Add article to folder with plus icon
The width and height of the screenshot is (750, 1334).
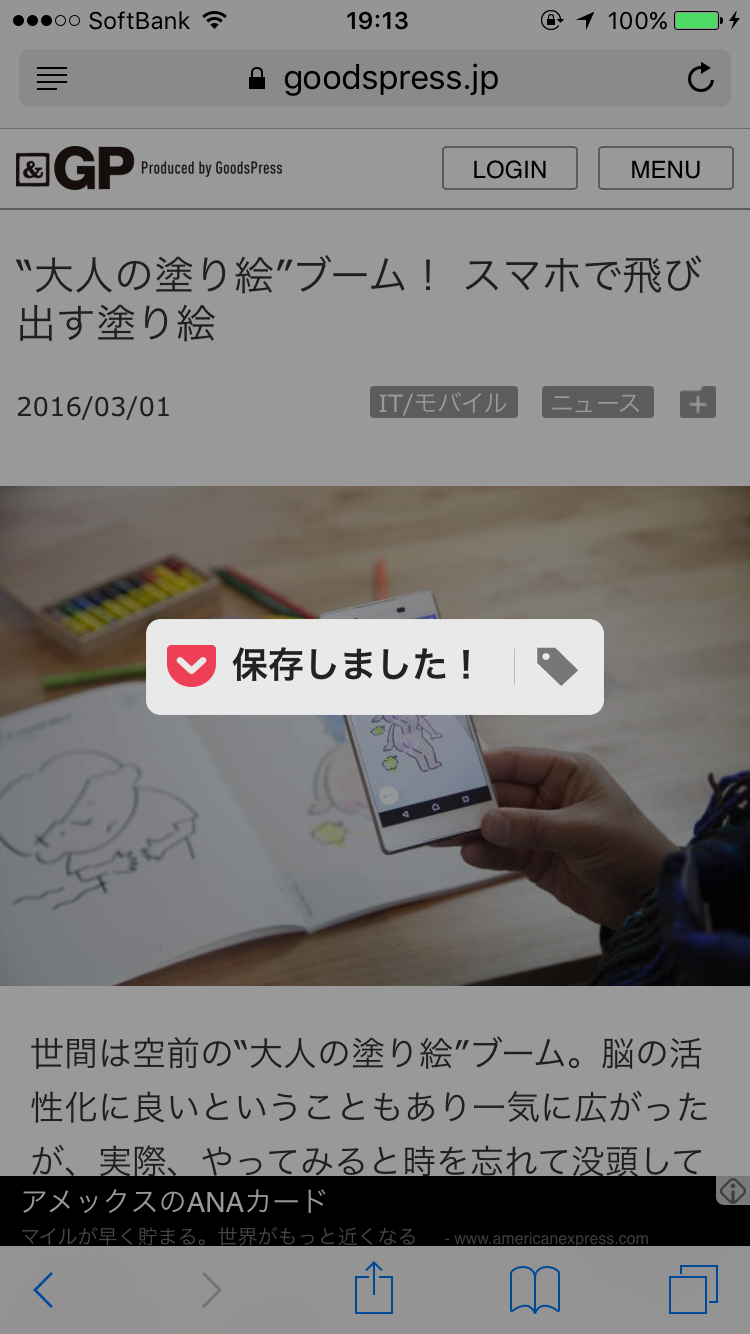[x=697, y=402]
